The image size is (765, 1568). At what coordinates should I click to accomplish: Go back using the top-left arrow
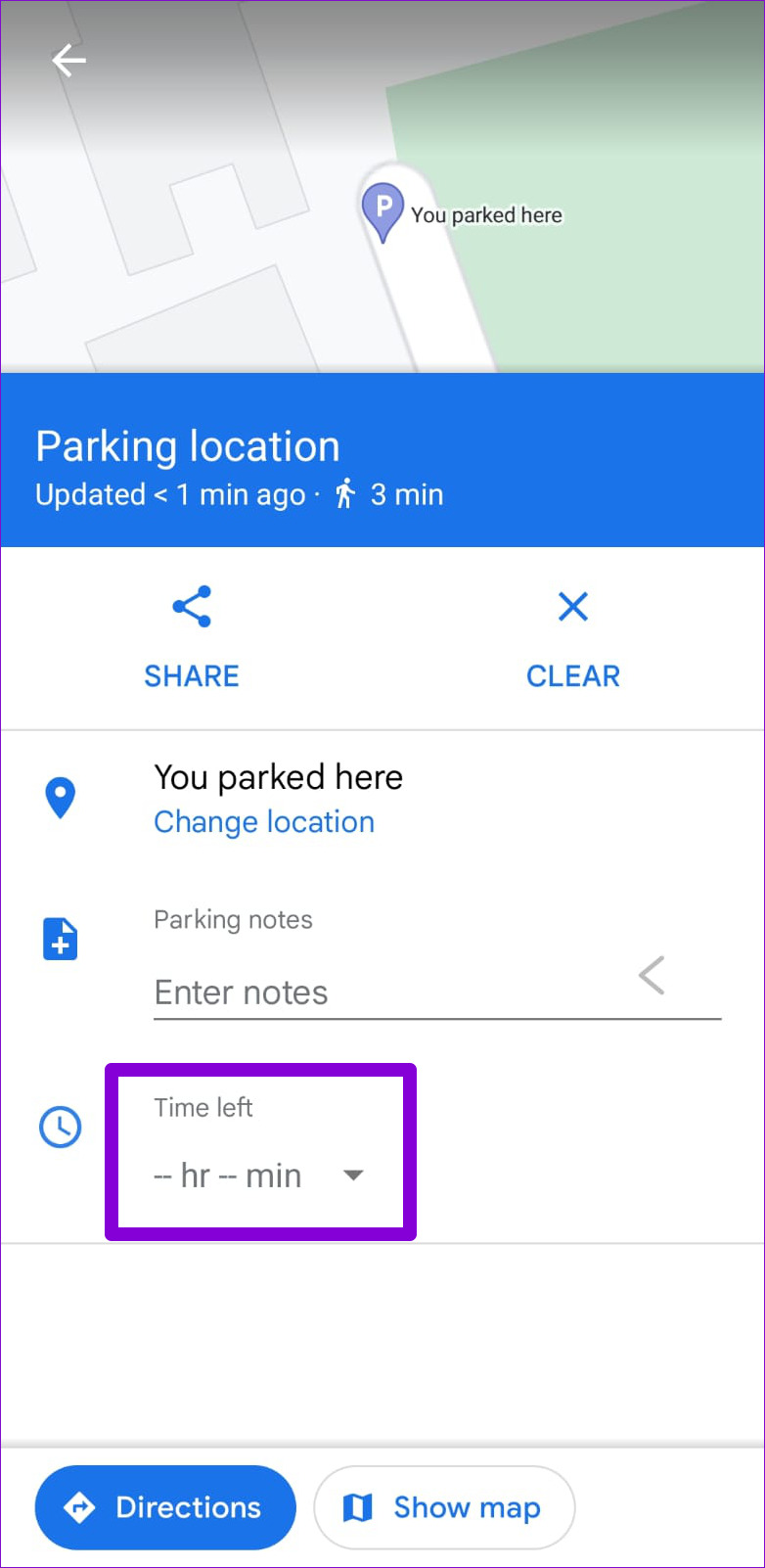click(x=68, y=61)
